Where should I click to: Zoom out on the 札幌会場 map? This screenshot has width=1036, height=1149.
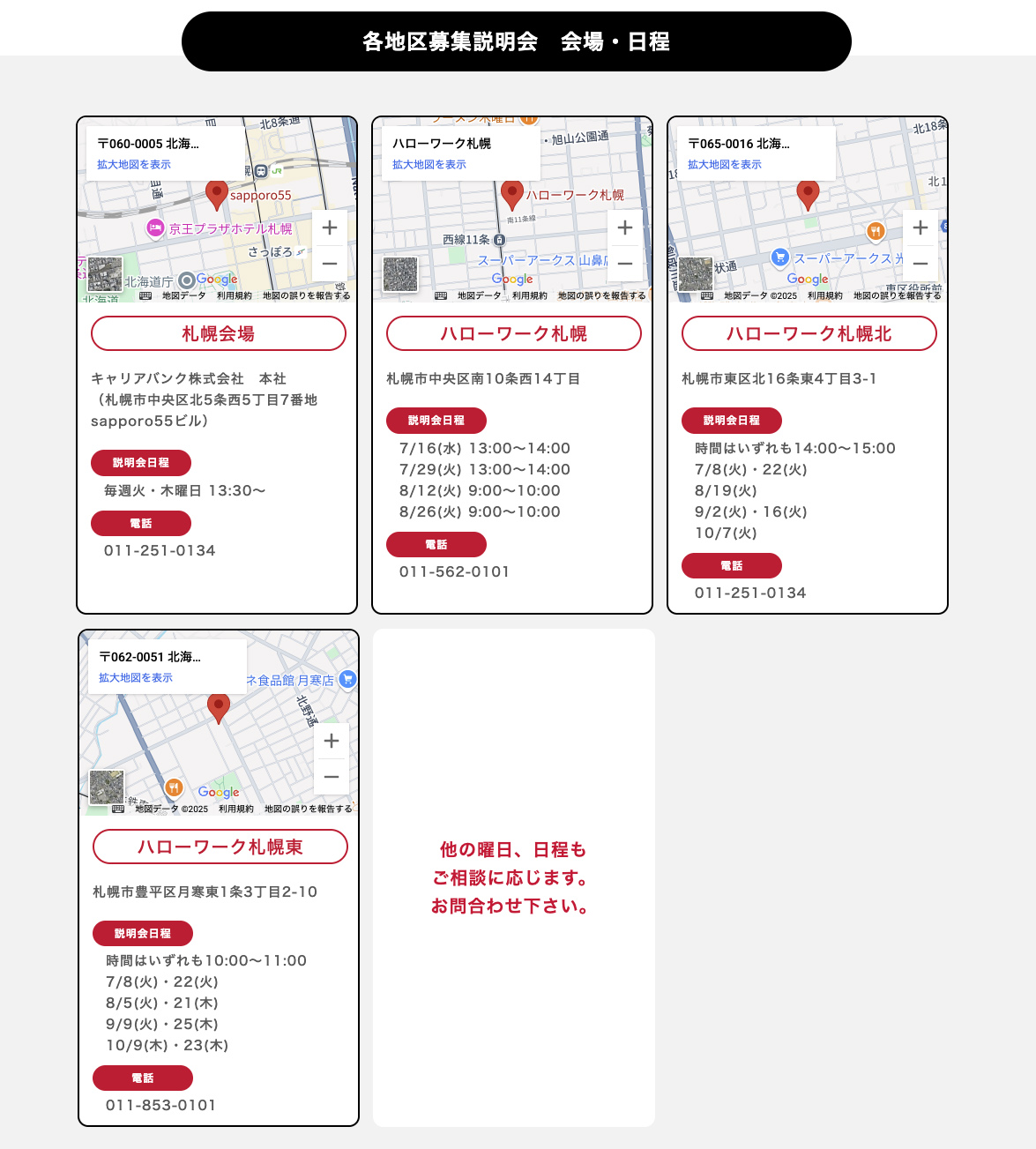[330, 264]
